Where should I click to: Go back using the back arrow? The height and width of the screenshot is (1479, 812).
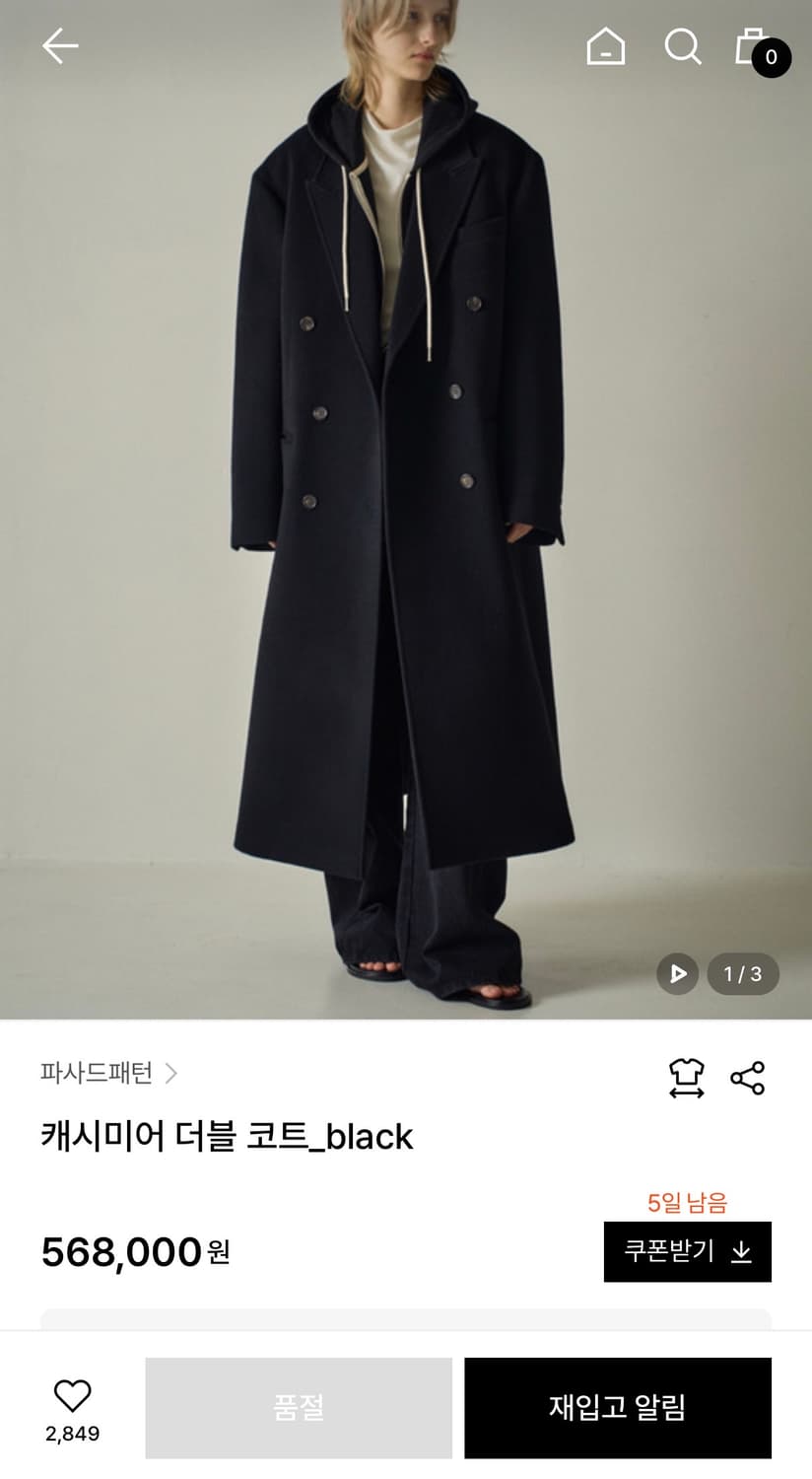(60, 45)
